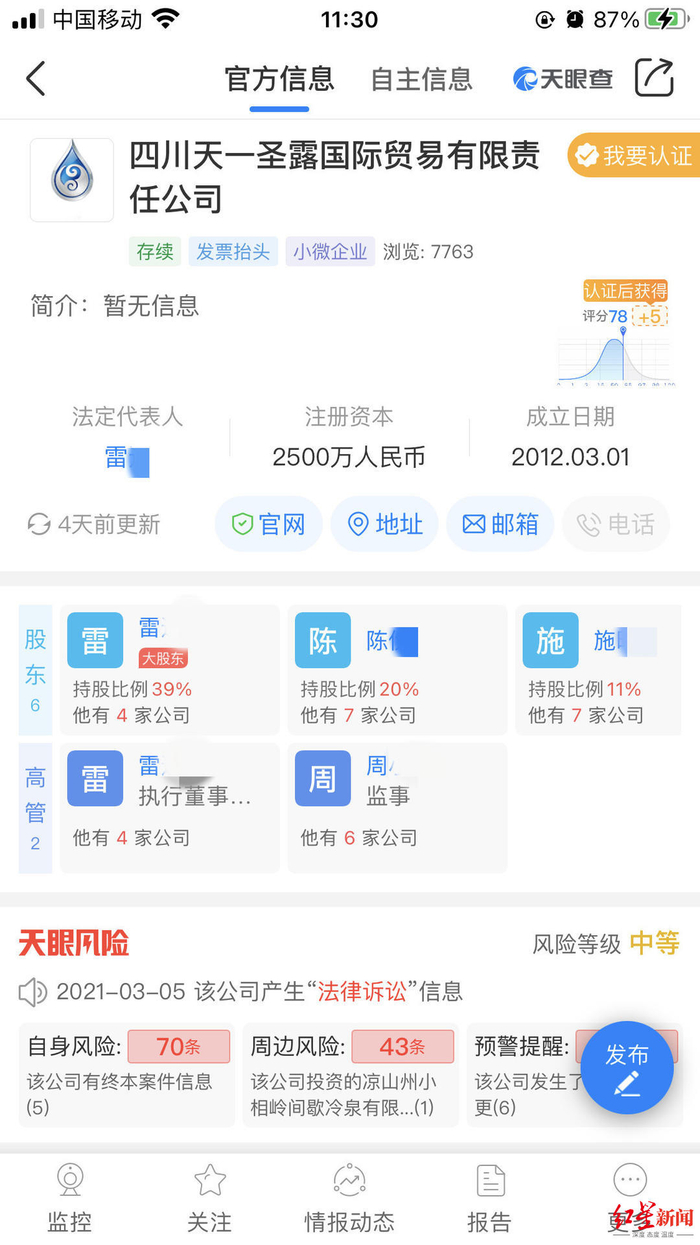Viewport: 700px width, 1245px height.
Task: Open the 邮箱 contact button
Action: [500, 524]
